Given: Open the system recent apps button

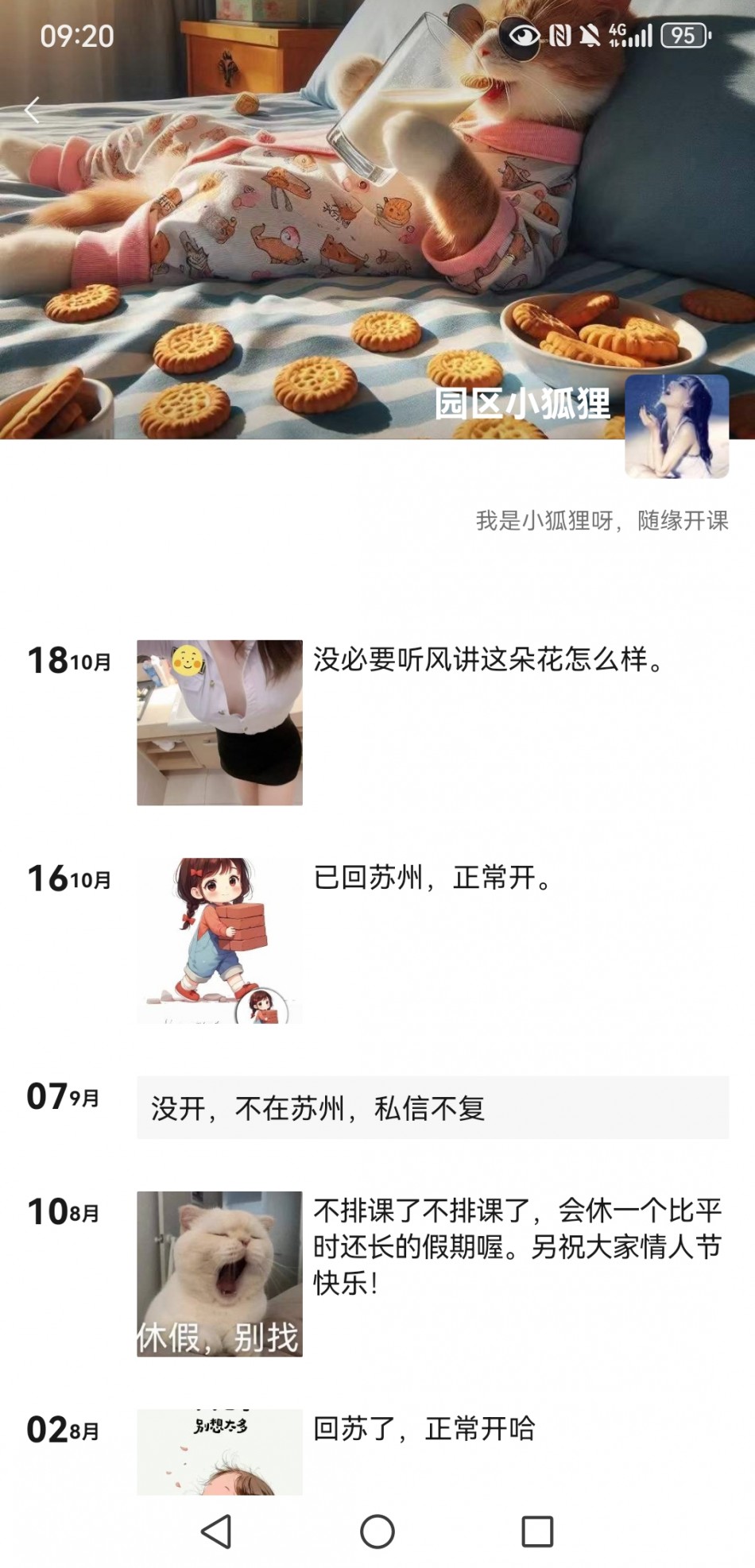Looking at the screenshot, I should pyautogui.click(x=537, y=1531).
